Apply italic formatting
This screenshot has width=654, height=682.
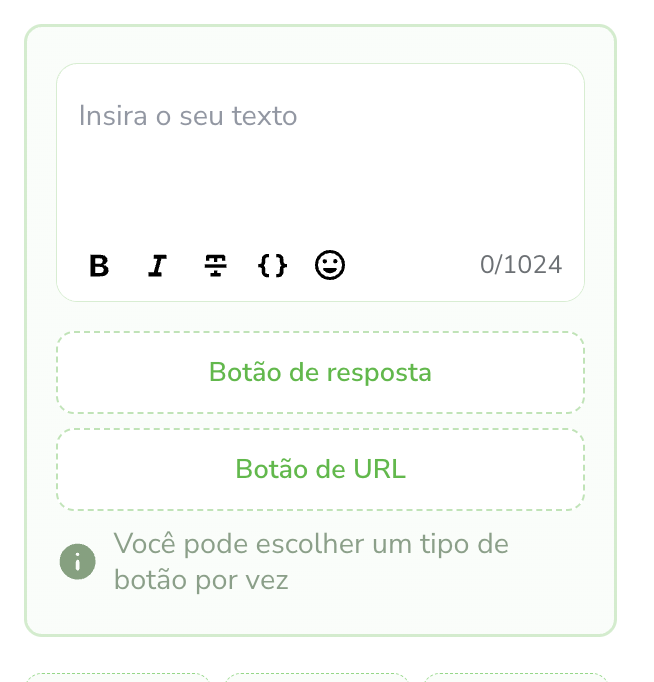coord(157,265)
